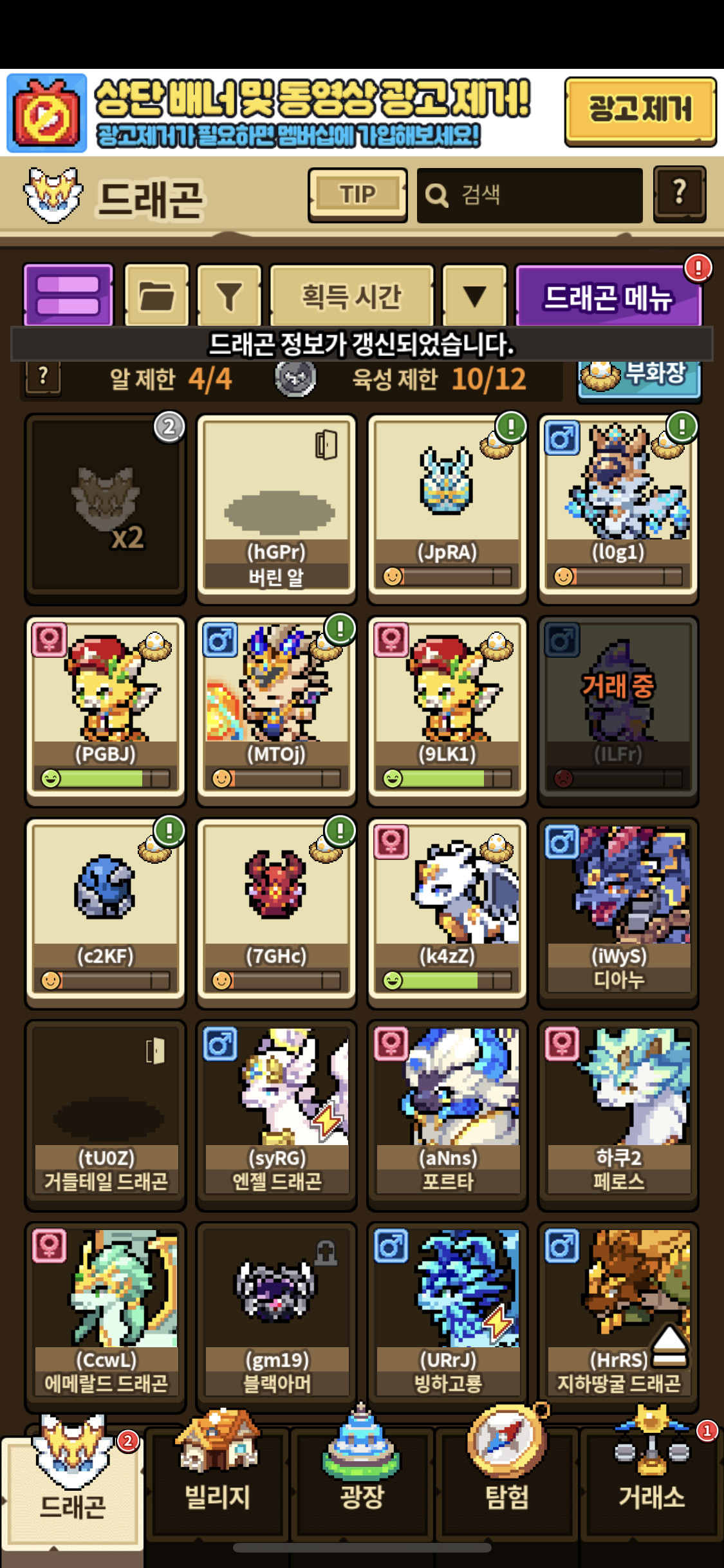This screenshot has height=1568, width=724.
Task: Switch to the 빌리지 tab
Action: tap(217, 1480)
